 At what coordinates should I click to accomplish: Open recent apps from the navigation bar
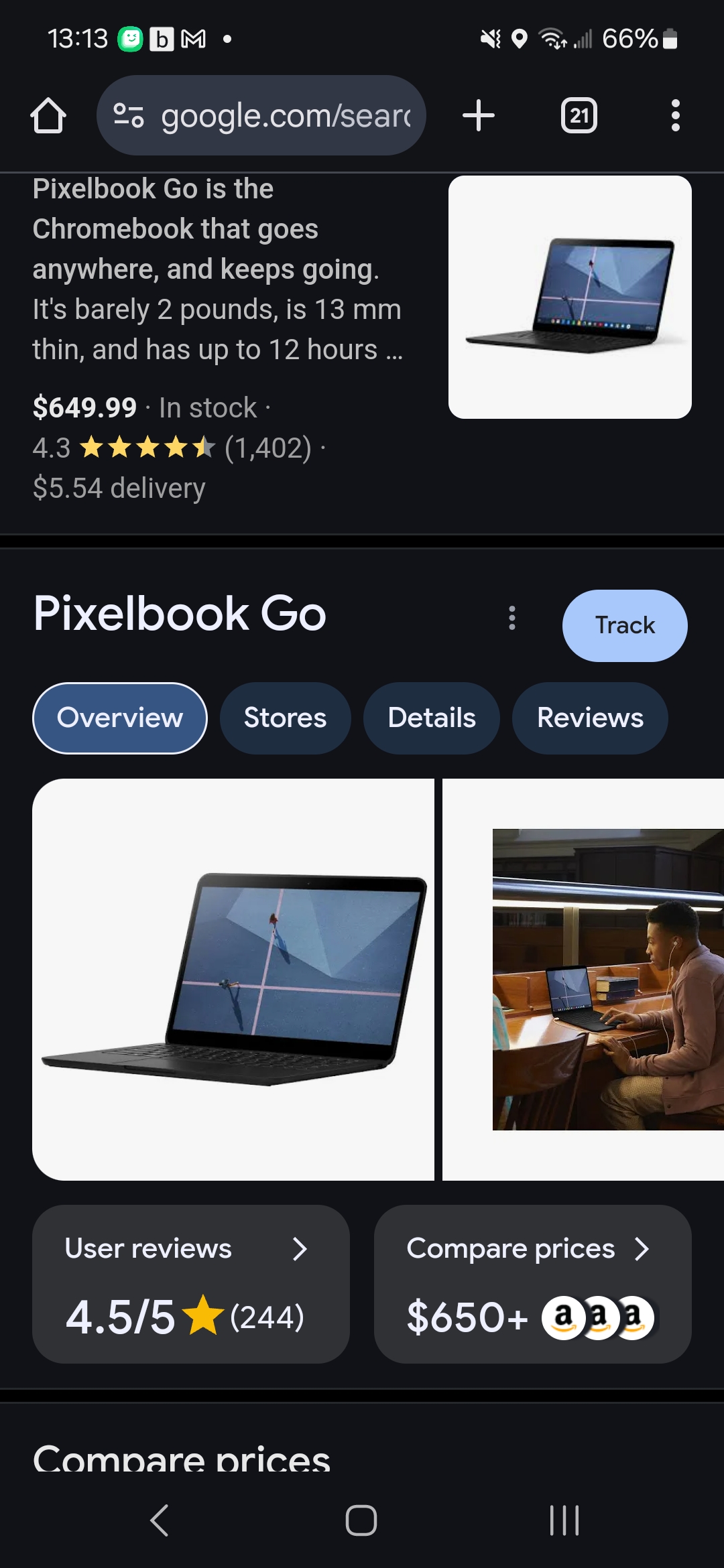pos(564,1520)
